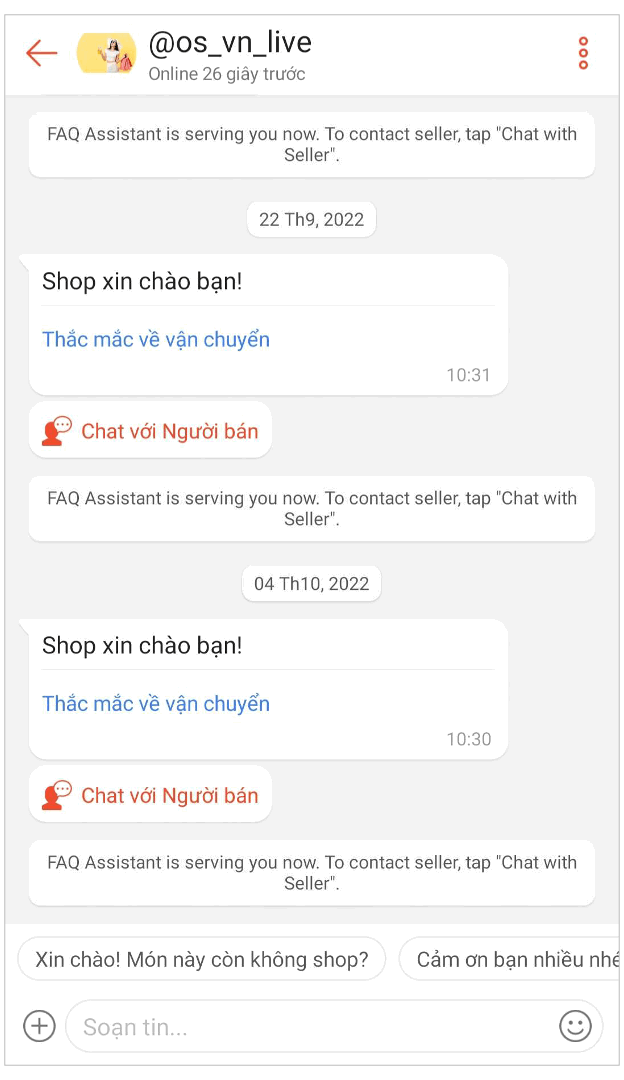The width and height of the screenshot is (624, 1080).
Task: Open the plus attachment menu
Action: [39, 1026]
